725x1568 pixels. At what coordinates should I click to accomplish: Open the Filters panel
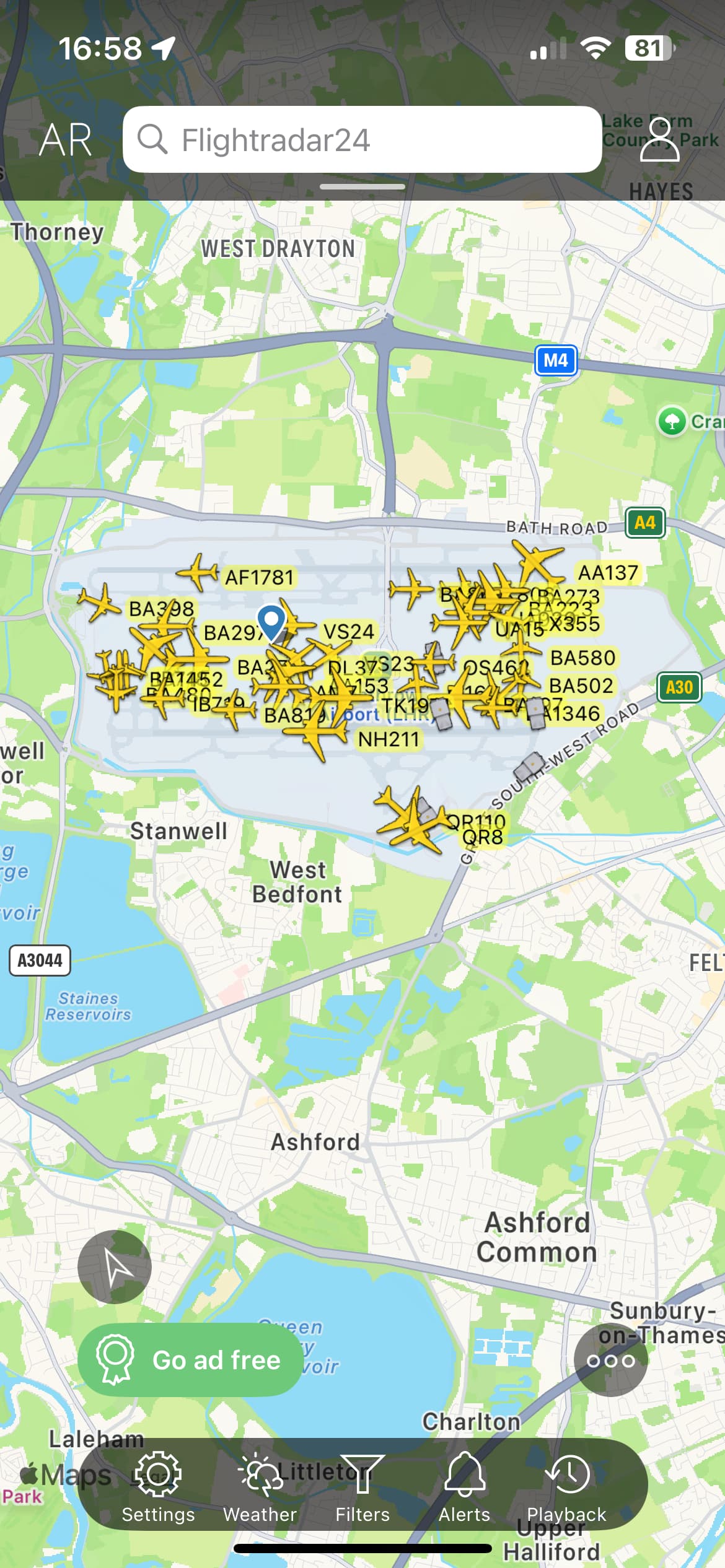[362, 1487]
